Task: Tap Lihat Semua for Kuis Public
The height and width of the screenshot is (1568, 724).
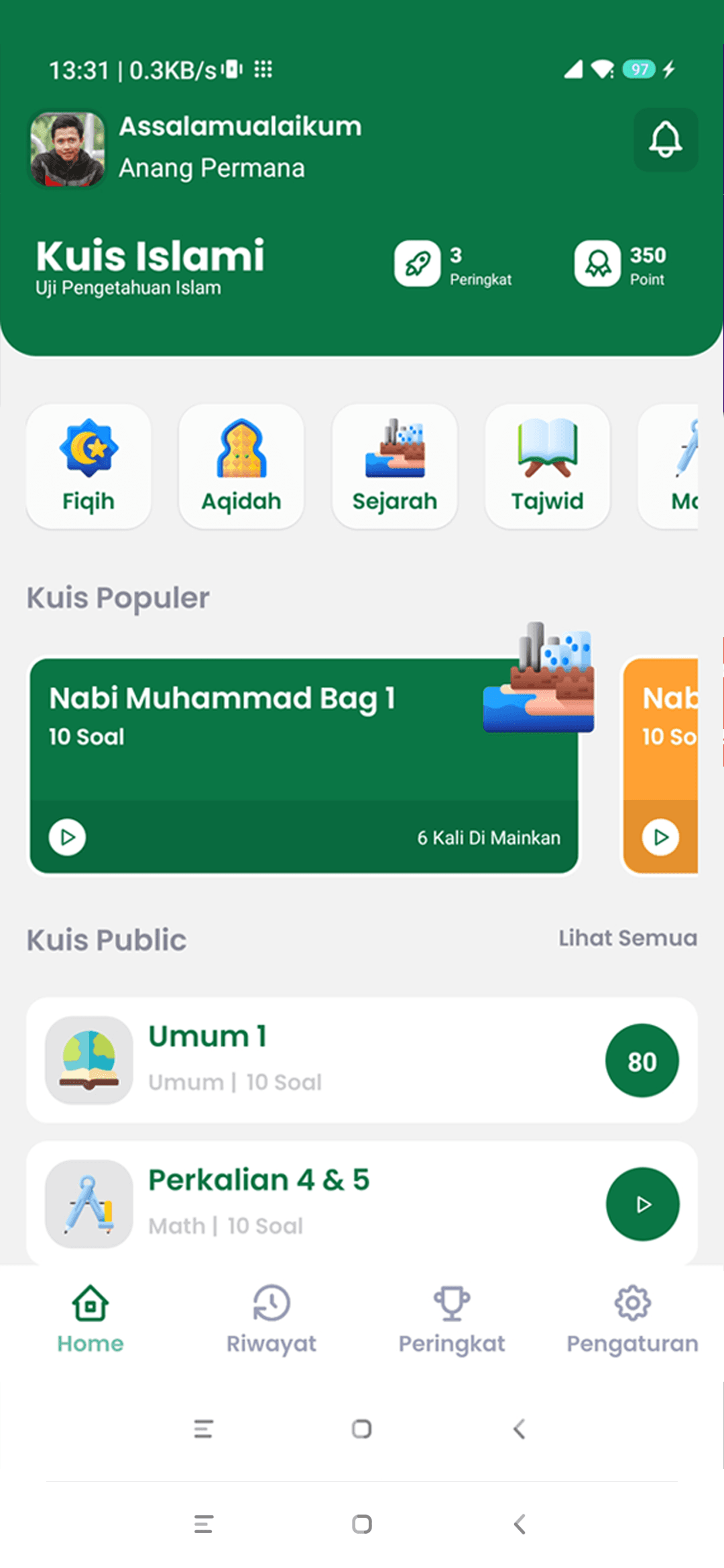Action: pyautogui.click(x=627, y=938)
